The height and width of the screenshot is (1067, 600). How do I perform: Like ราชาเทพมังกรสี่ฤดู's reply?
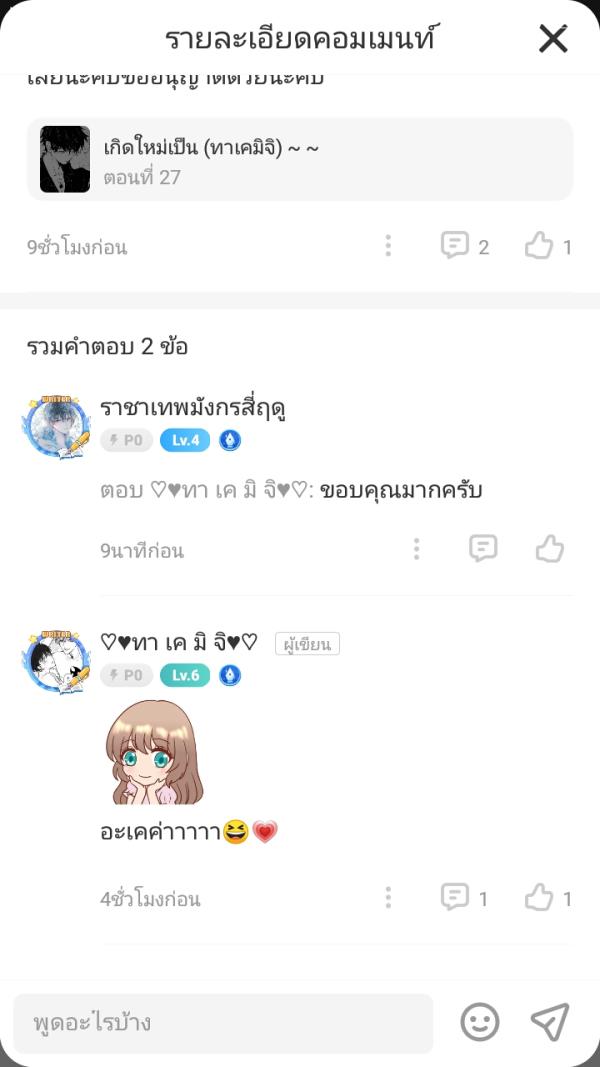click(549, 548)
